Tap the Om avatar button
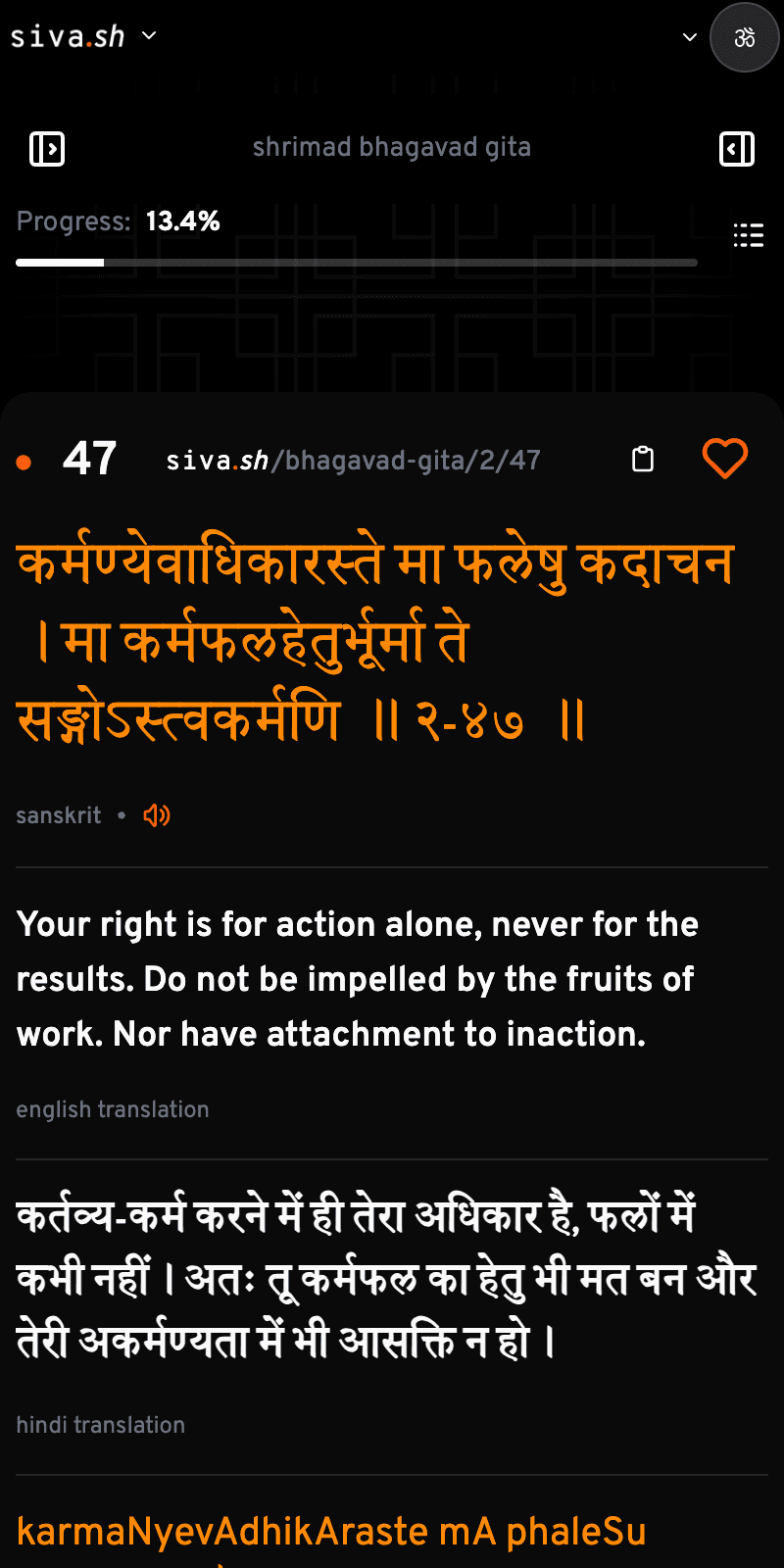 click(745, 37)
